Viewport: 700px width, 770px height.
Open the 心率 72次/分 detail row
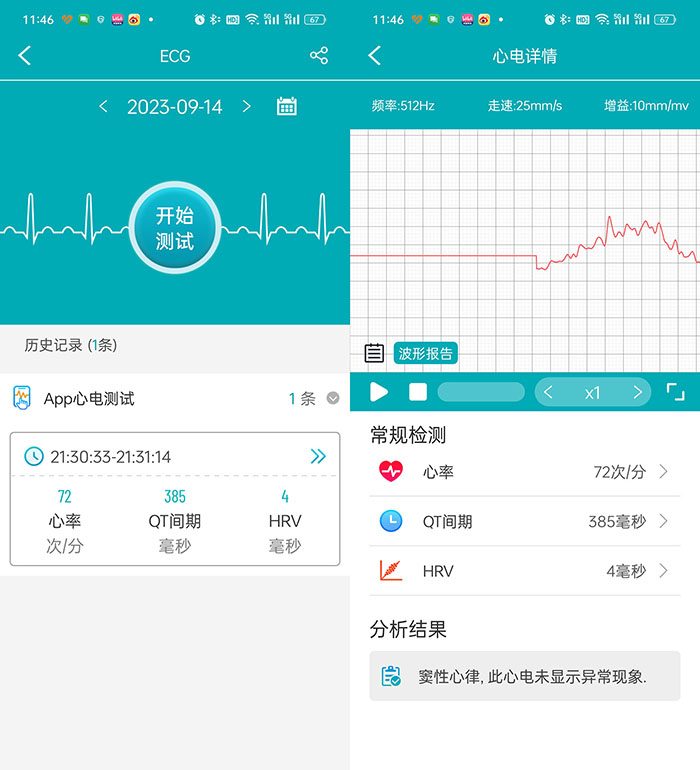pyautogui.click(x=524, y=471)
